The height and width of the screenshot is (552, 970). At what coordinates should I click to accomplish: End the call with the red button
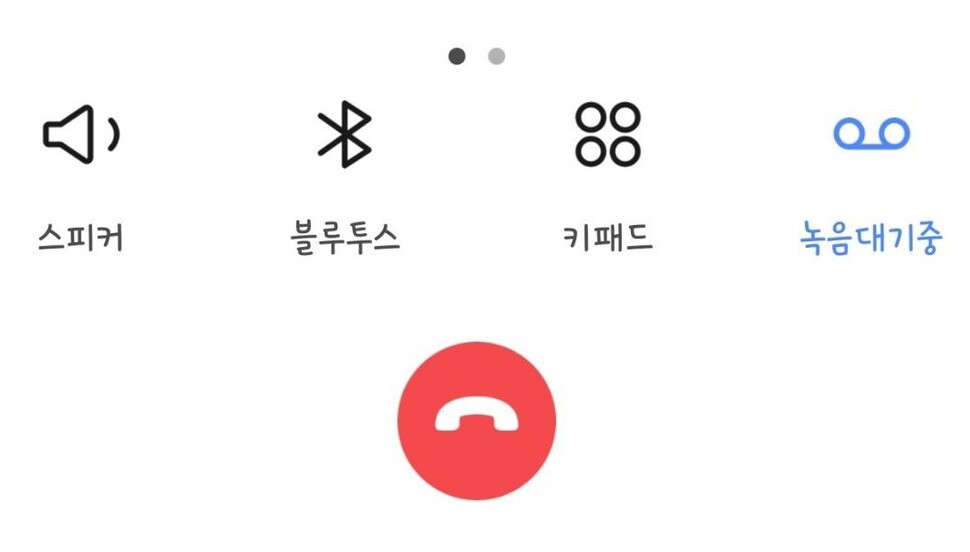476,420
